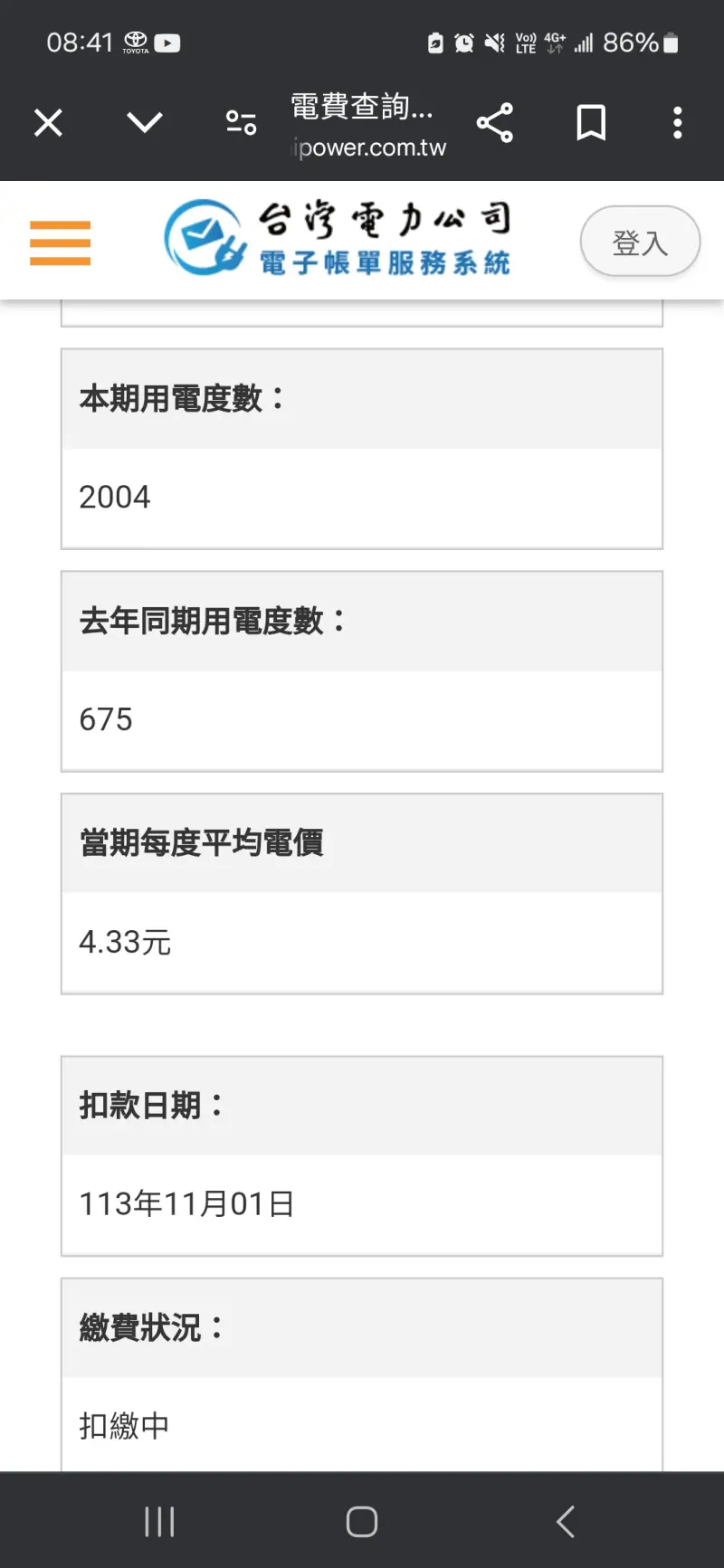
Task: Tap the share icon in the browser toolbar
Action: click(496, 122)
